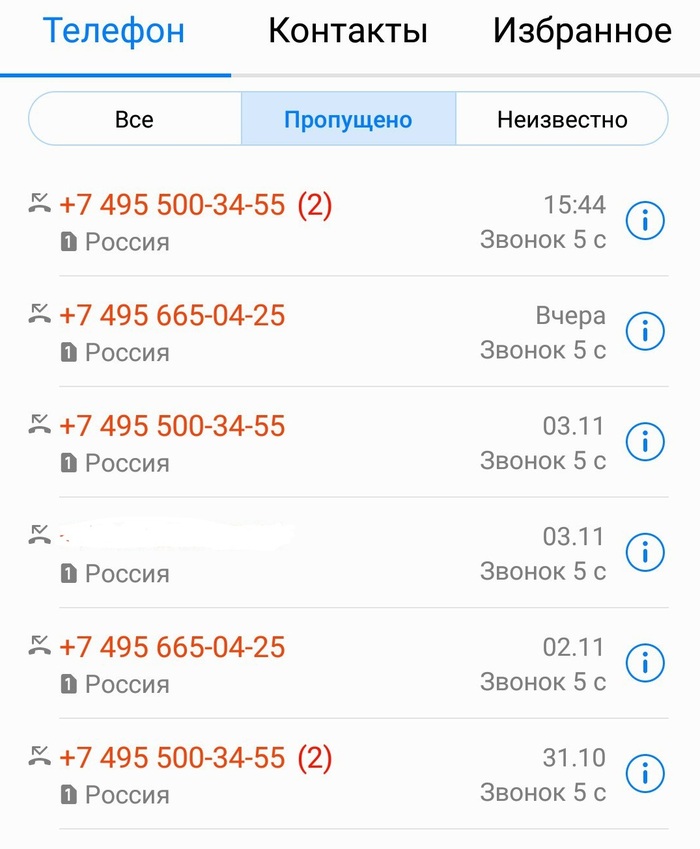Select the Пропущено filter

(x=348, y=120)
